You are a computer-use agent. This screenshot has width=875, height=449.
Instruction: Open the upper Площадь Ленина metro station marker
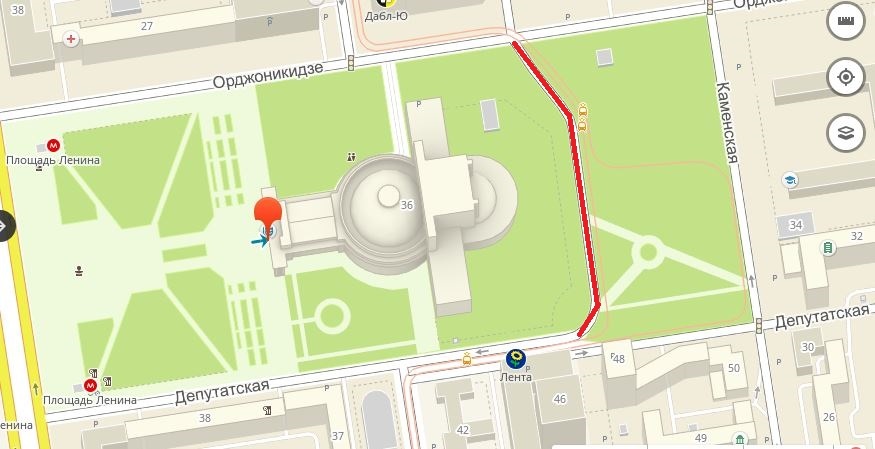pos(54,146)
